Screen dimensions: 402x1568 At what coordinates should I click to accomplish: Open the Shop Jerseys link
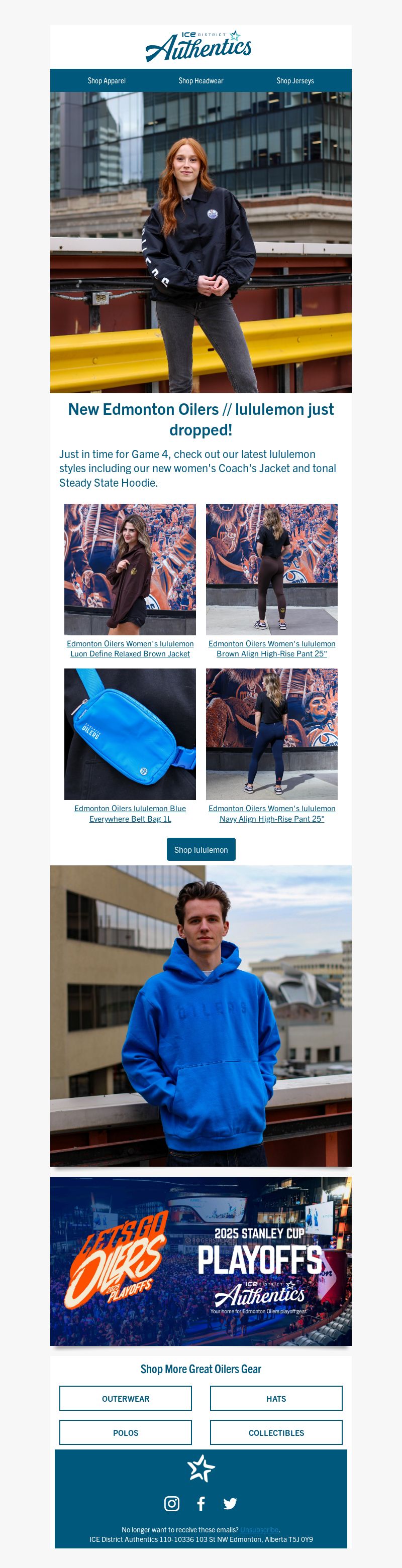point(295,80)
